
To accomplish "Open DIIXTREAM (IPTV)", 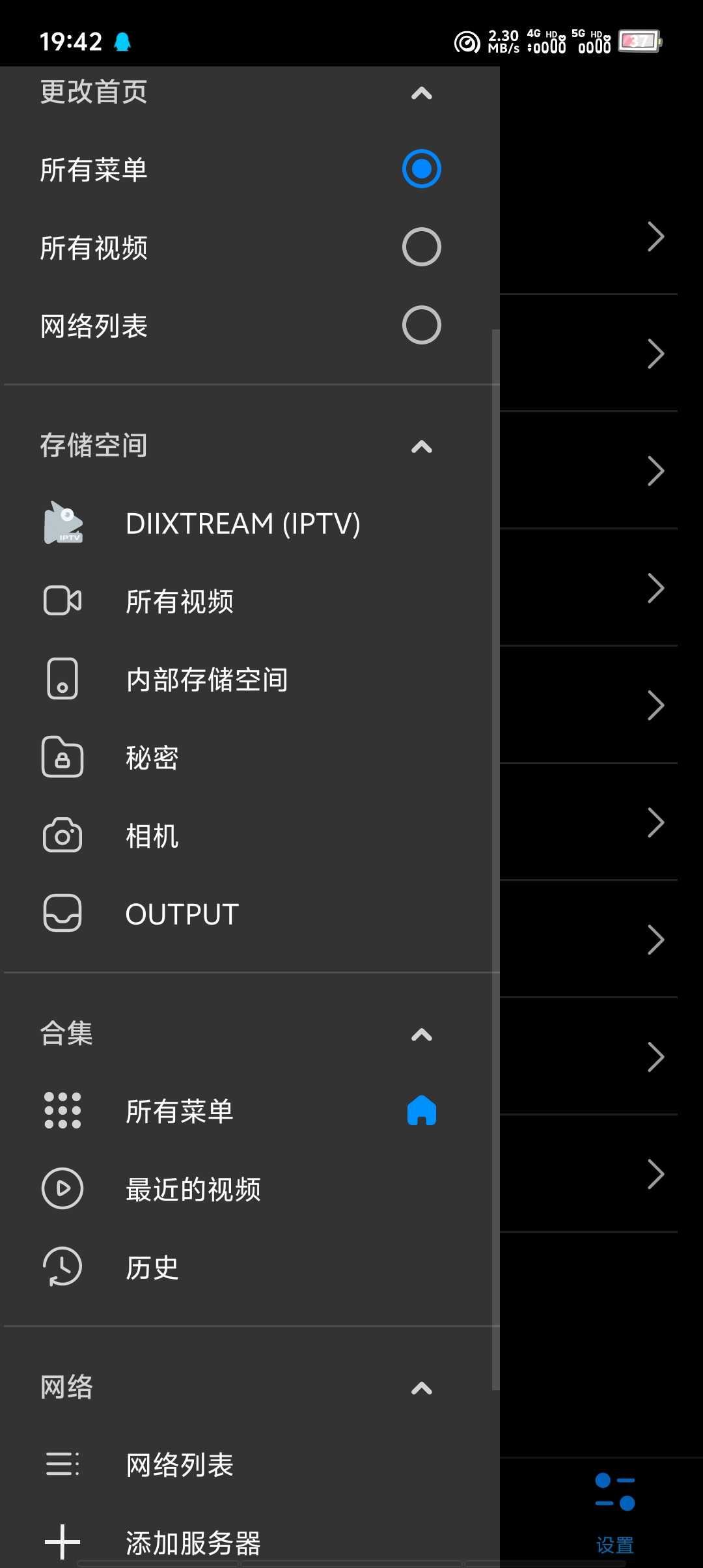I will point(242,524).
